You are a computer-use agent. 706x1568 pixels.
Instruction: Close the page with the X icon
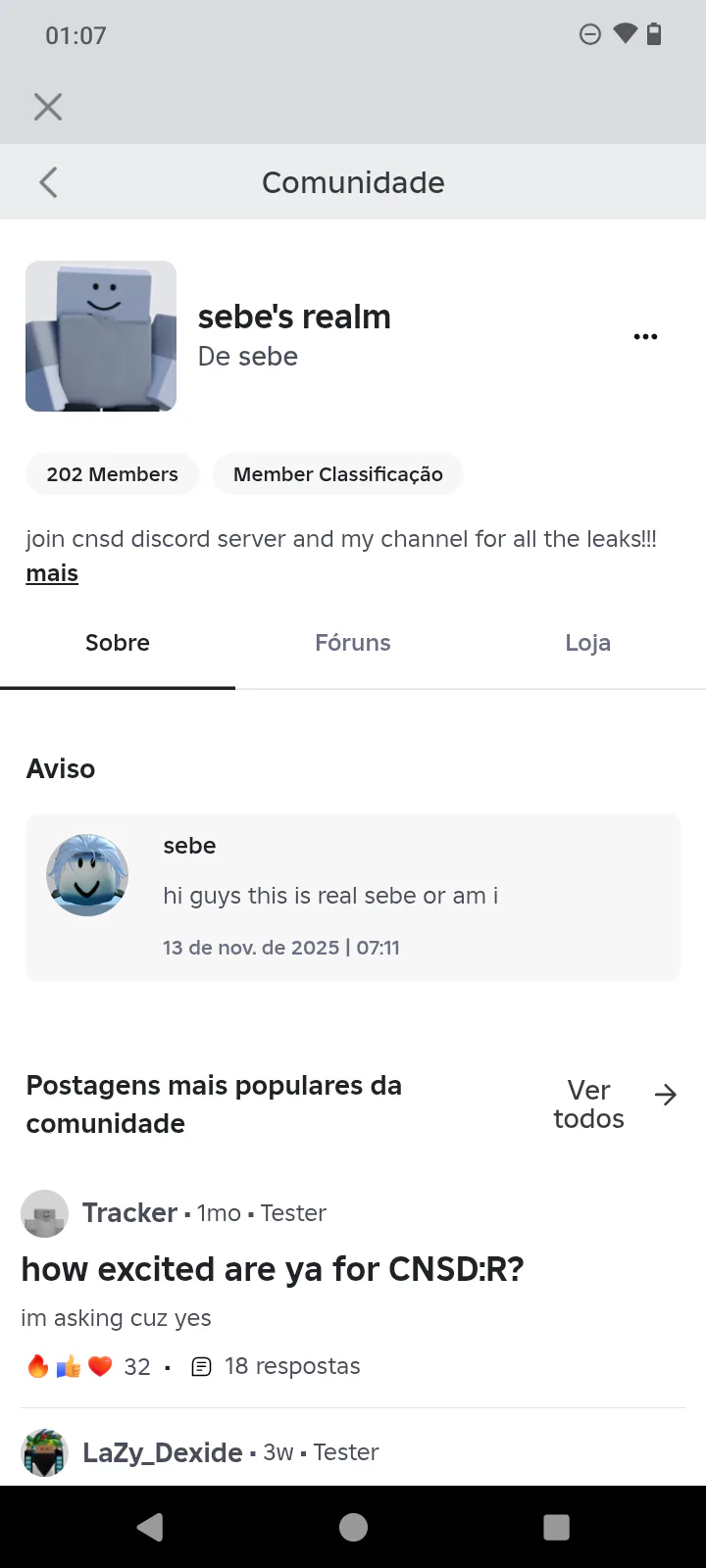pyautogui.click(x=48, y=107)
